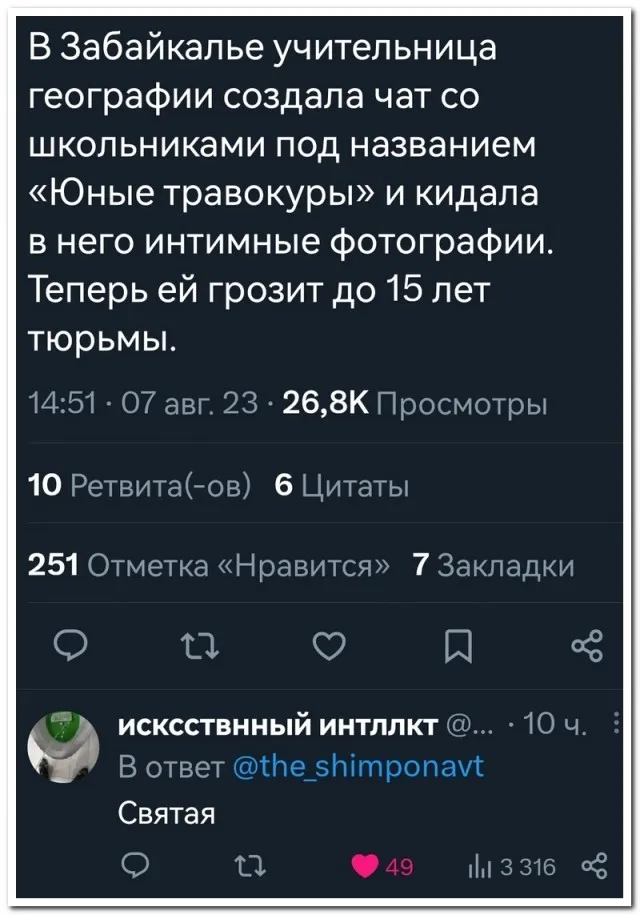Open overflow menu on the Святая reply
The height and width of the screenshot is (915, 640).
tap(616, 722)
